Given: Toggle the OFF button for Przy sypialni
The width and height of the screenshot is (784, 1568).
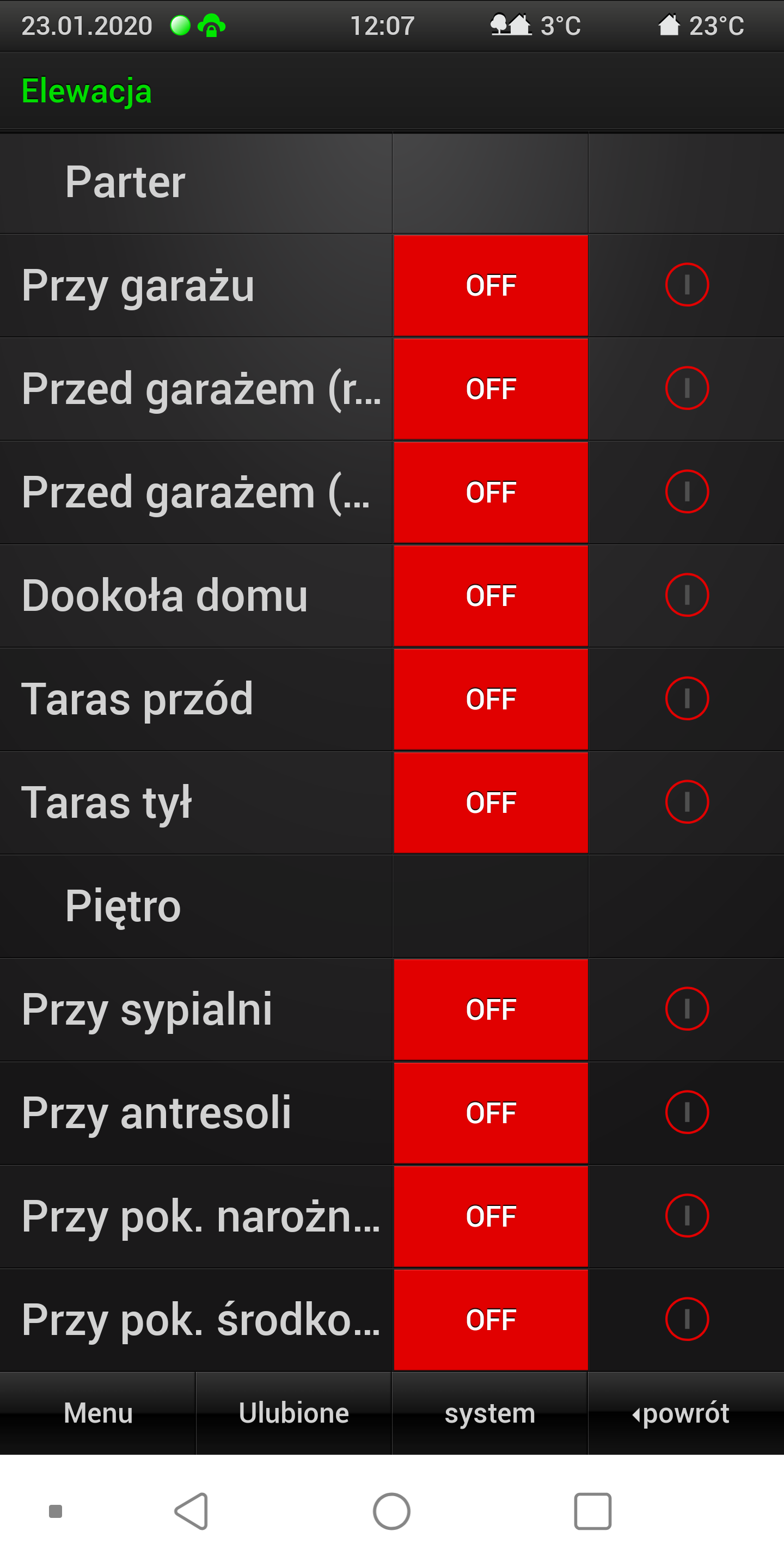Looking at the screenshot, I should click(x=491, y=1009).
